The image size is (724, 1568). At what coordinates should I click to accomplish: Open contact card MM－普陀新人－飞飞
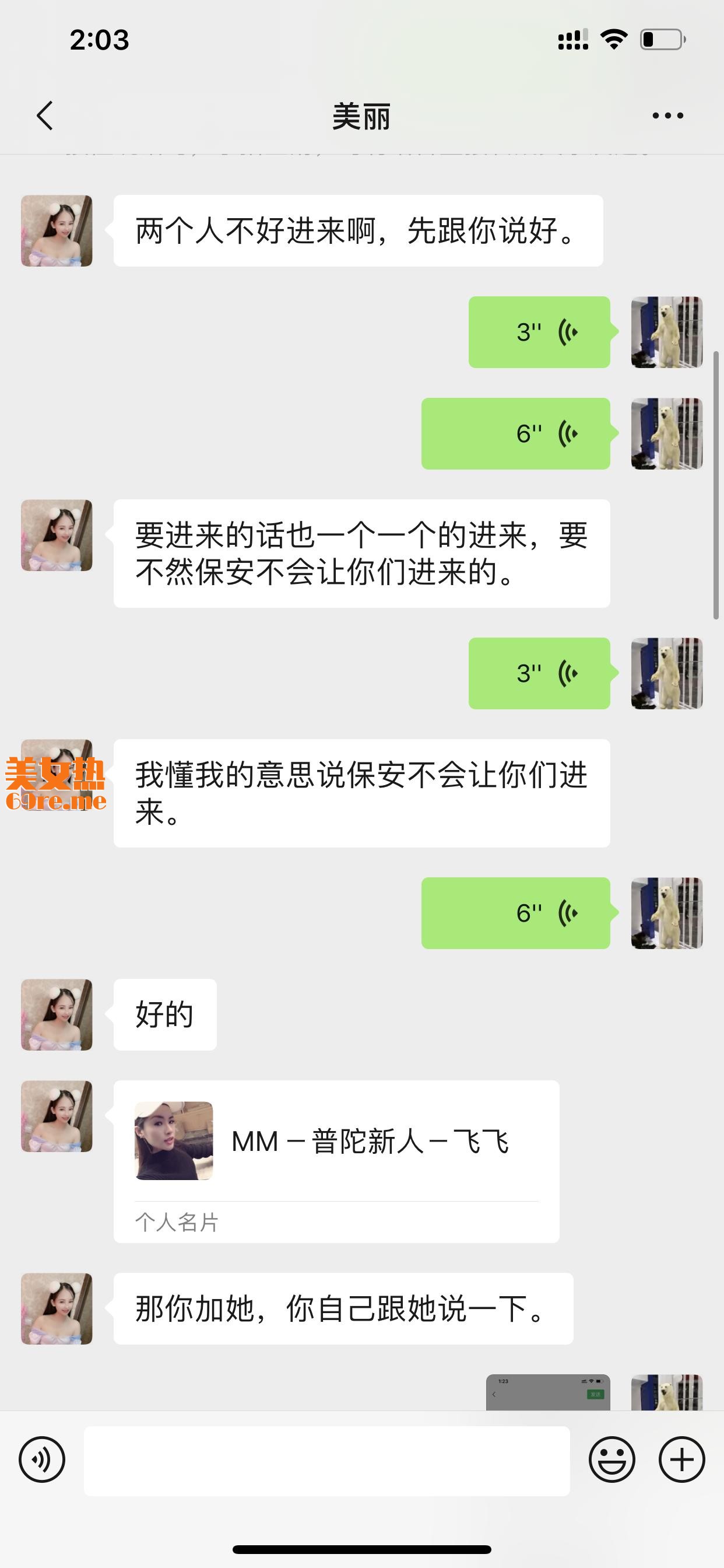336,1160
